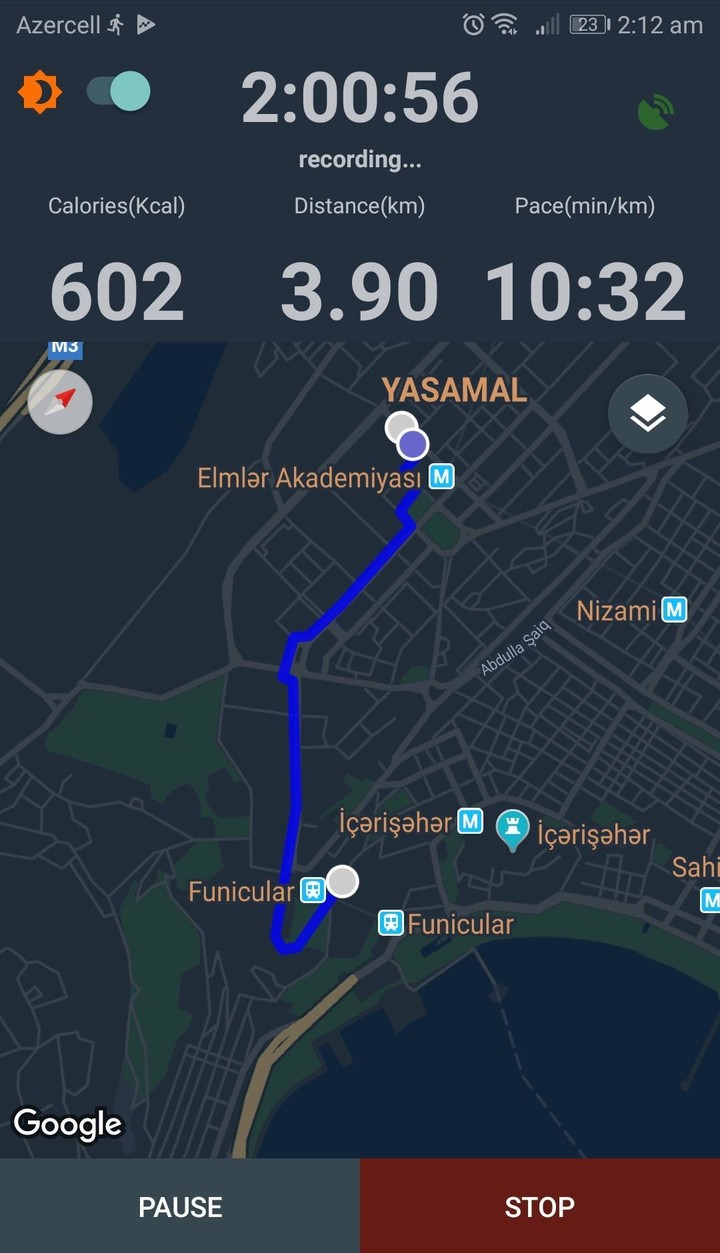Tap the Distance stat reading 3.90
Image resolution: width=720 pixels, height=1253 pixels.
click(360, 289)
